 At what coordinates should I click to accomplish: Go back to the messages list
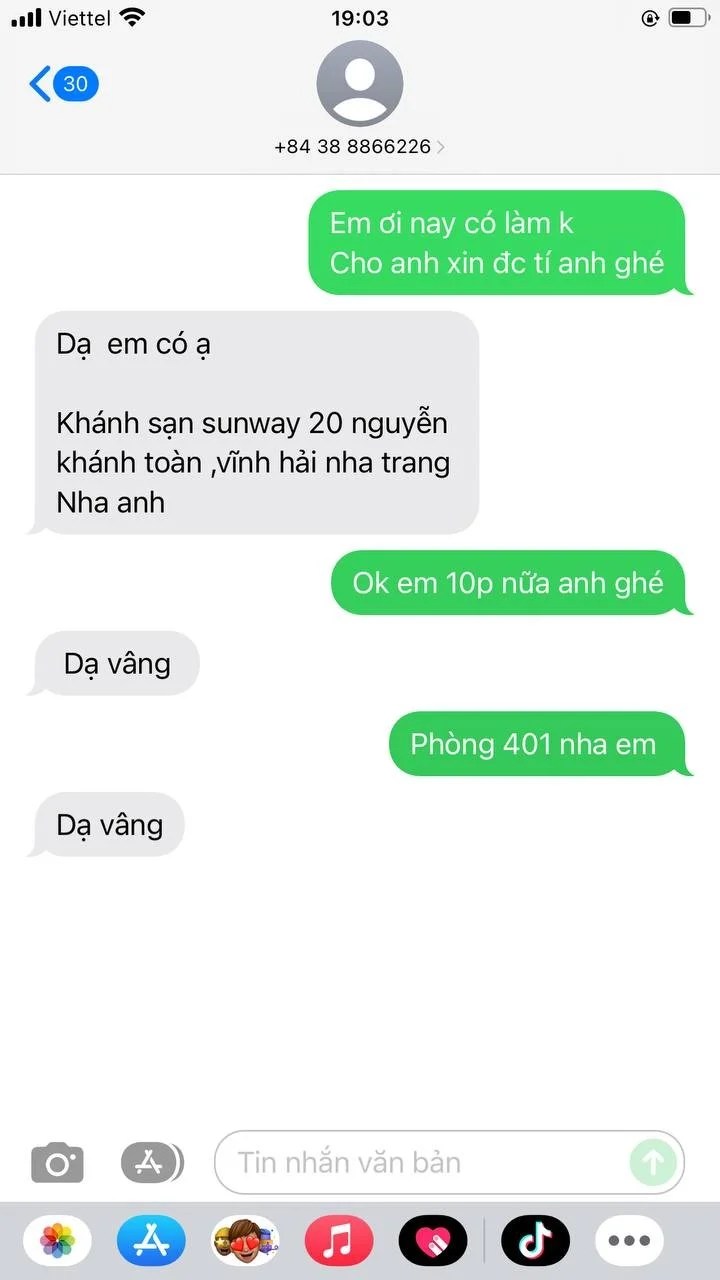[62, 84]
